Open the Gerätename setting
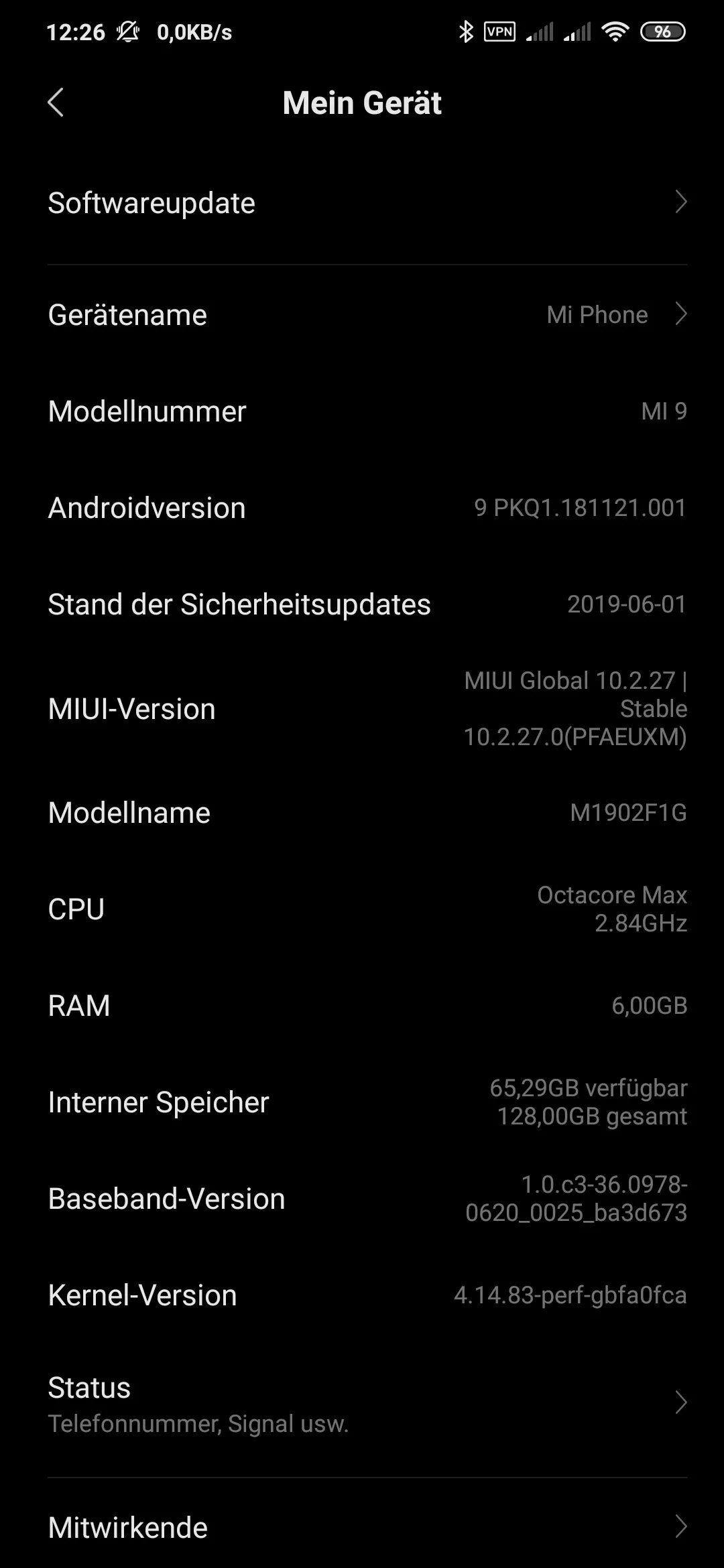Image resolution: width=724 pixels, height=1568 pixels. (x=362, y=314)
